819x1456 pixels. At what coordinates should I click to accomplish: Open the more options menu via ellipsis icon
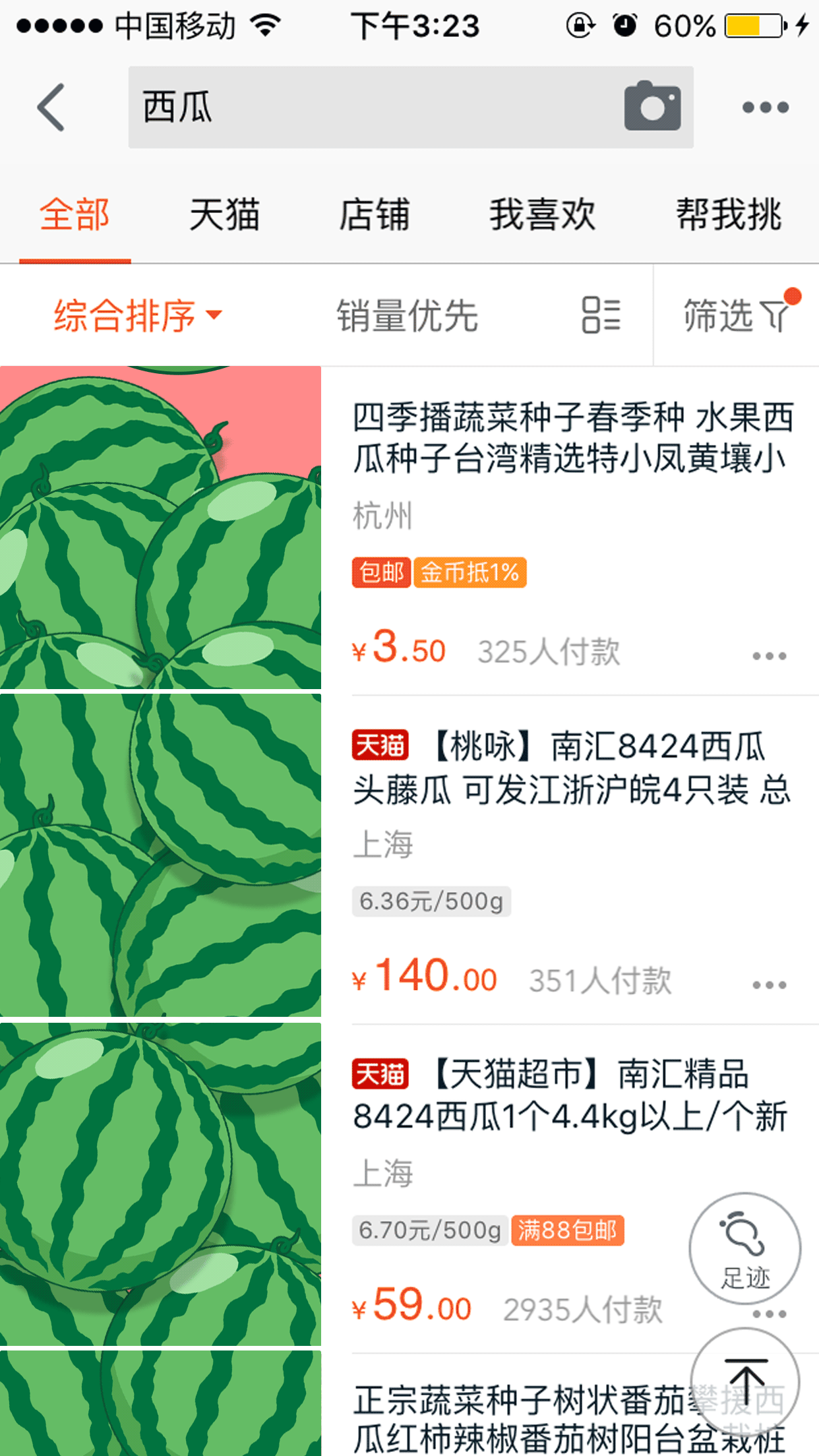(x=764, y=106)
